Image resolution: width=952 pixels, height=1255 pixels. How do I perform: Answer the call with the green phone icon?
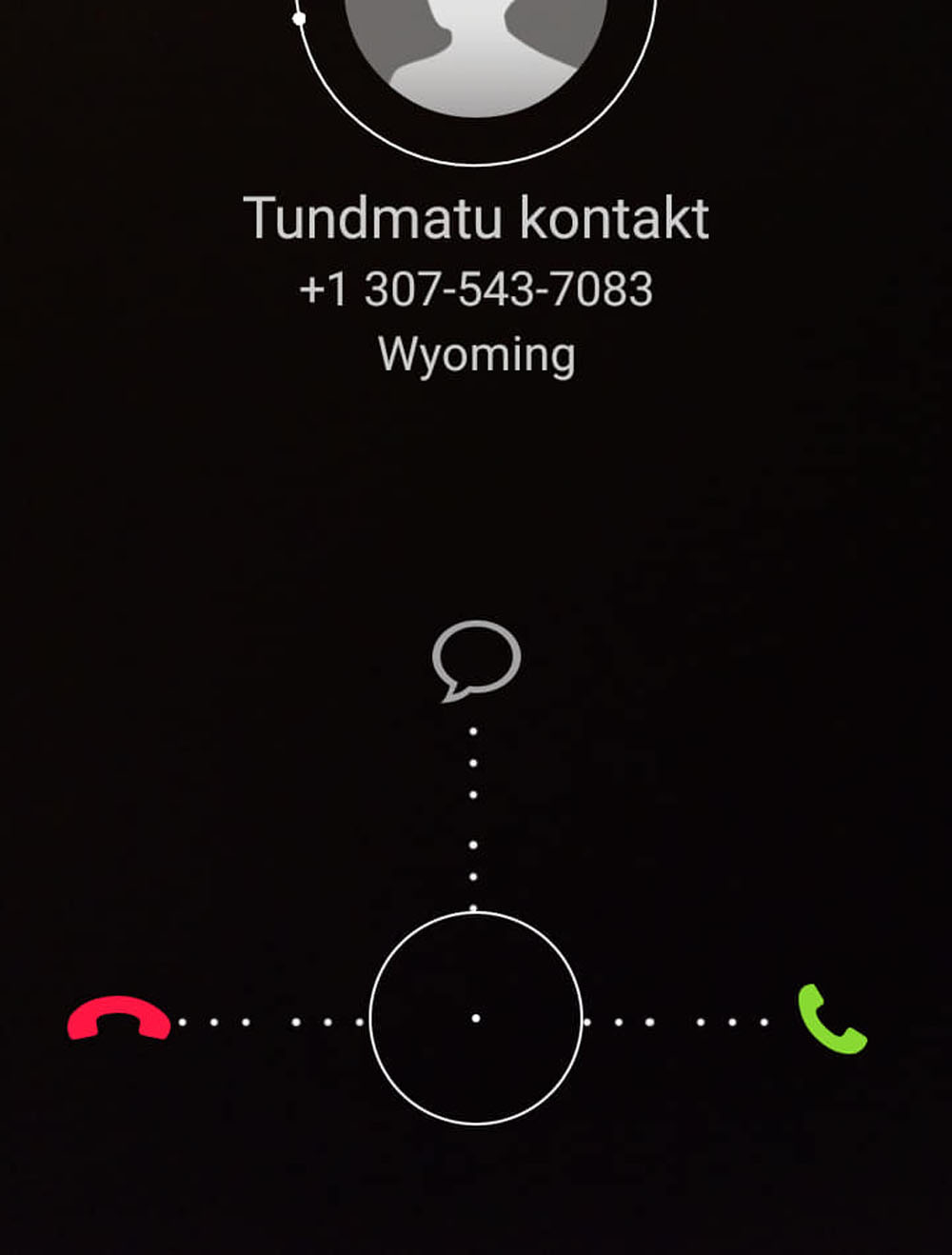(x=831, y=1019)
